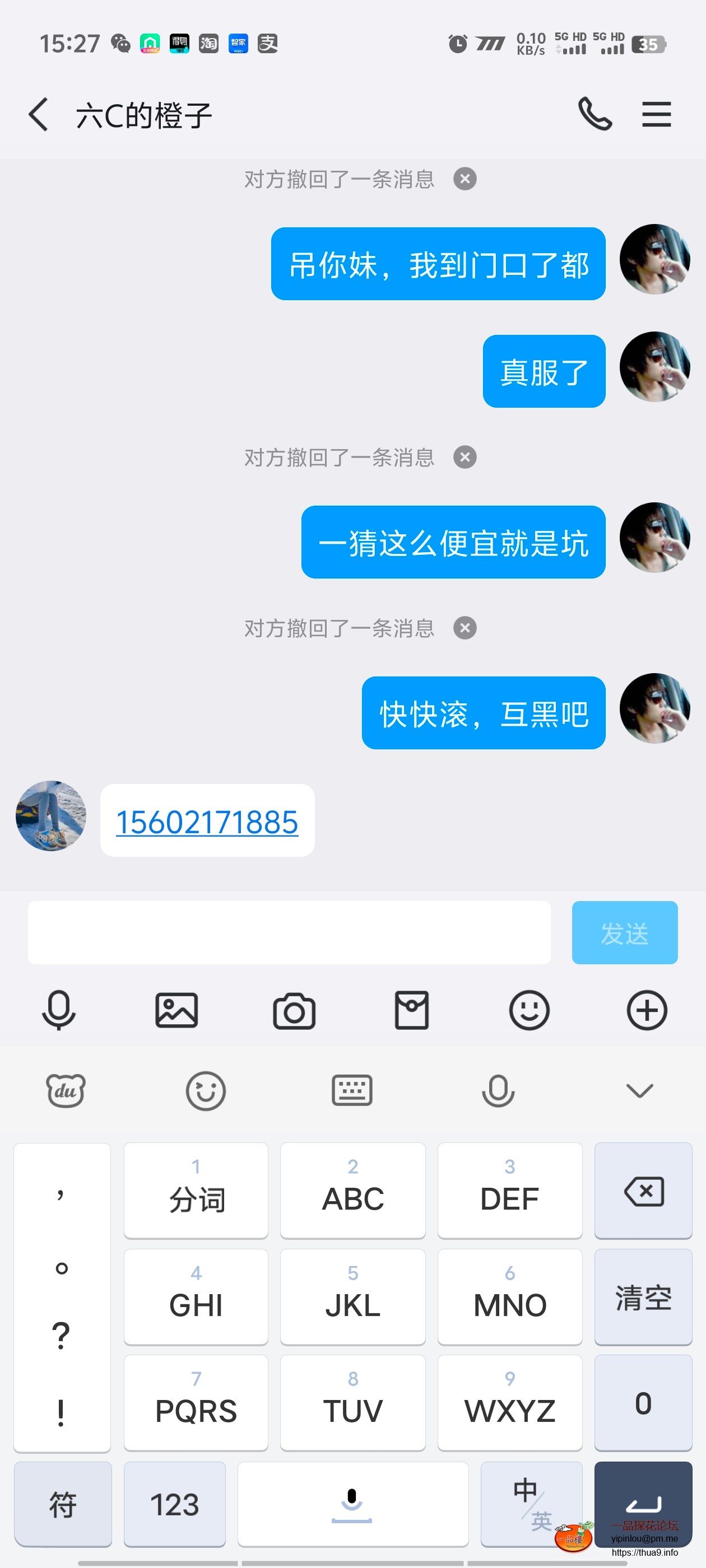Tap the voice message microphone beside the input box
The width and height of the screenshot is (706, 1568).
coord(58,1010)
